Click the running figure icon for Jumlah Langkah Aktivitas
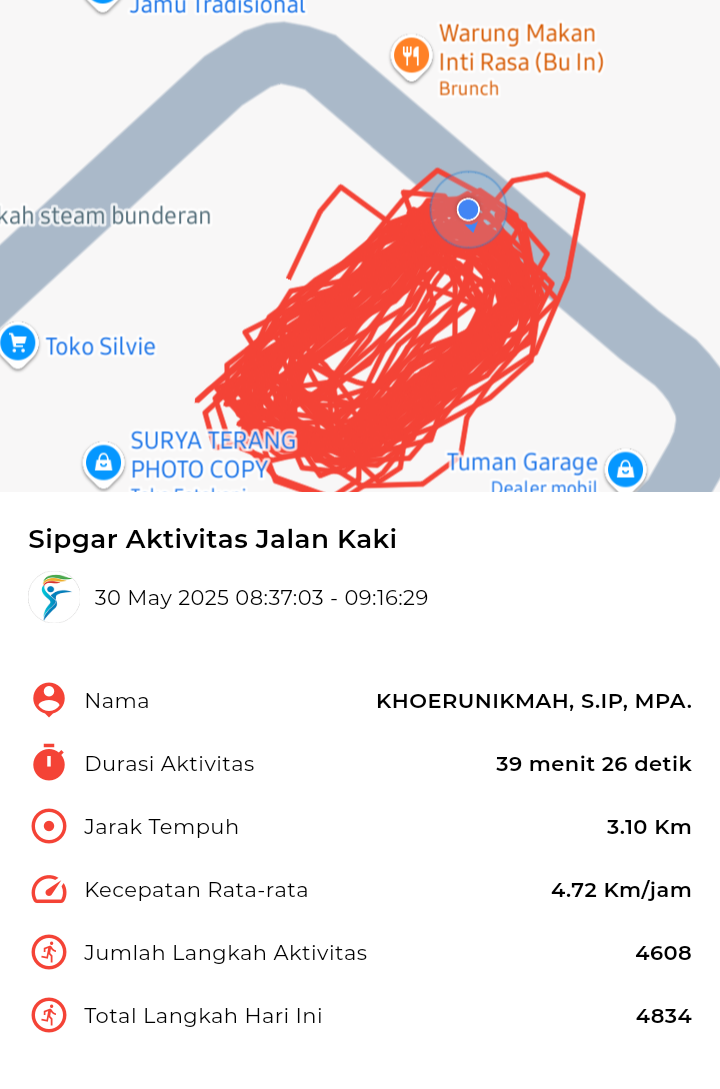Screen dimensions: 720x1089 point(47,952)
